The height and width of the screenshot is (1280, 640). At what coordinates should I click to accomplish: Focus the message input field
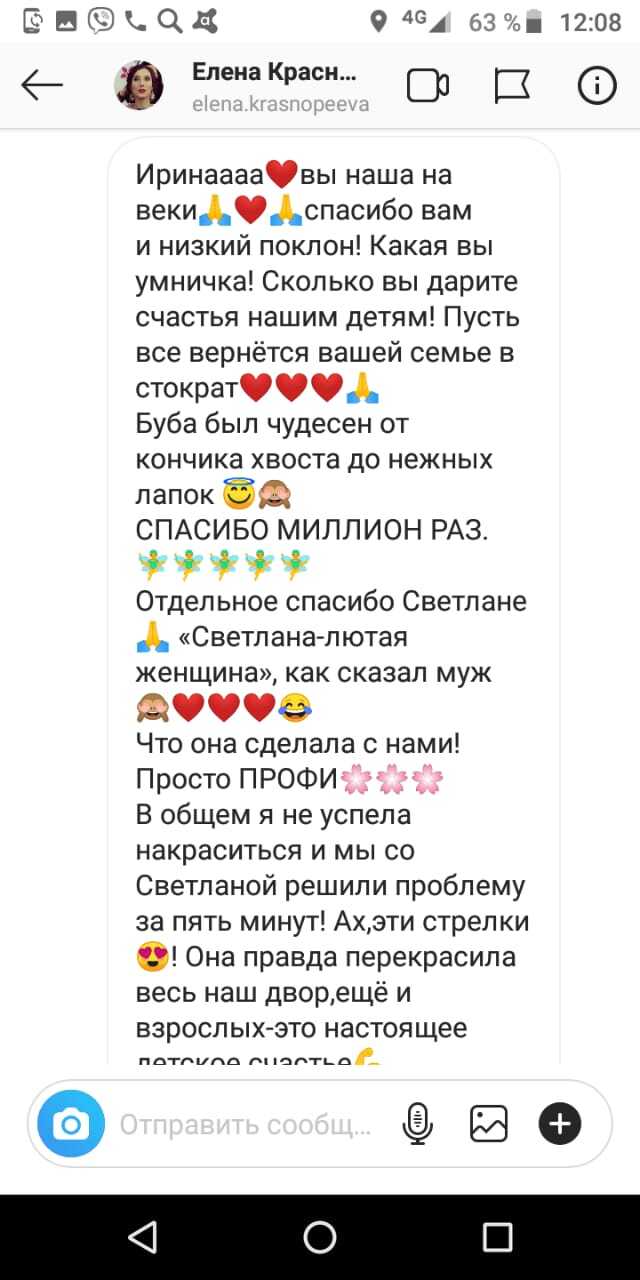[x=245, y=1125]
